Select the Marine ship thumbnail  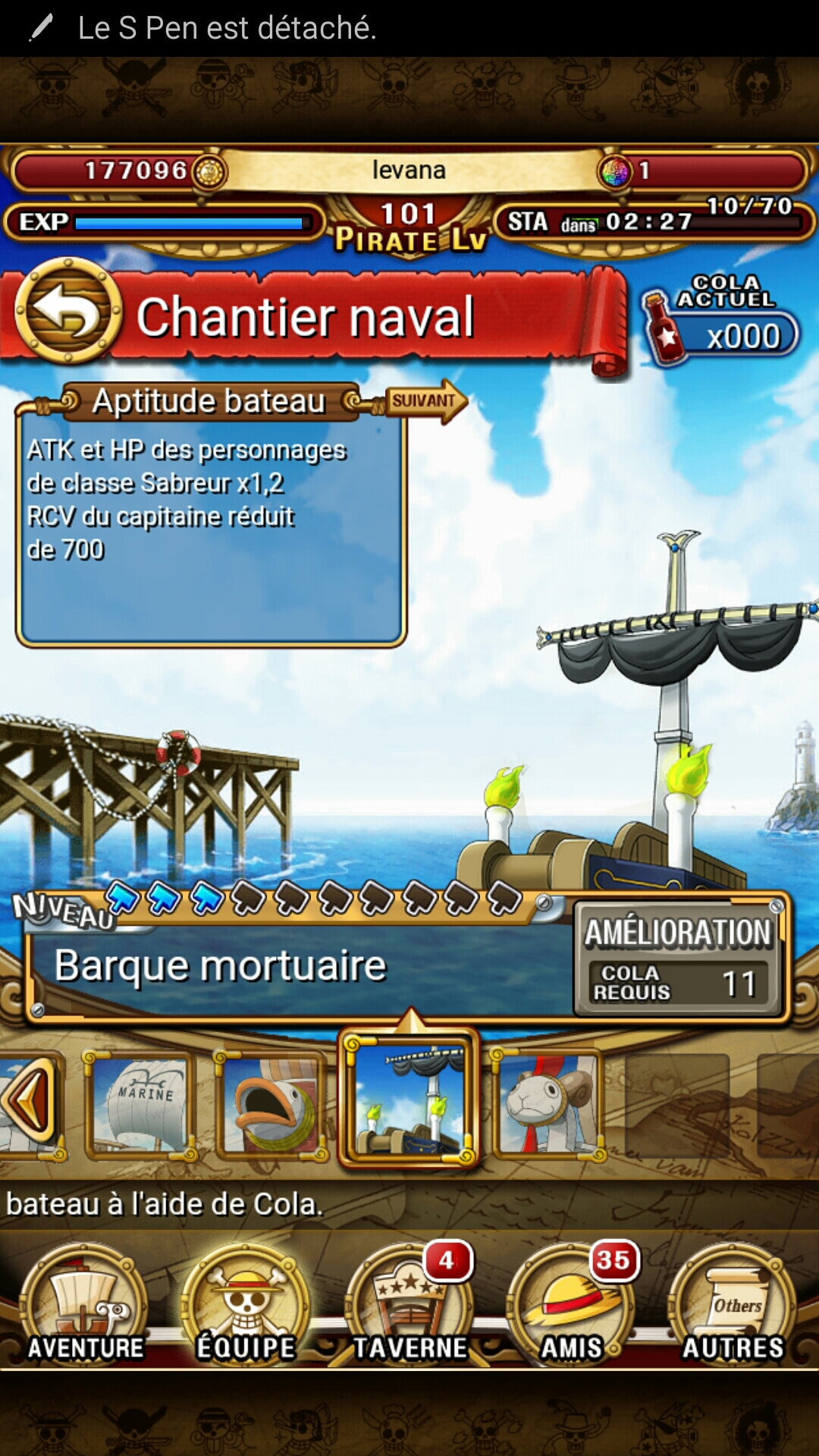coord(140,1105)
